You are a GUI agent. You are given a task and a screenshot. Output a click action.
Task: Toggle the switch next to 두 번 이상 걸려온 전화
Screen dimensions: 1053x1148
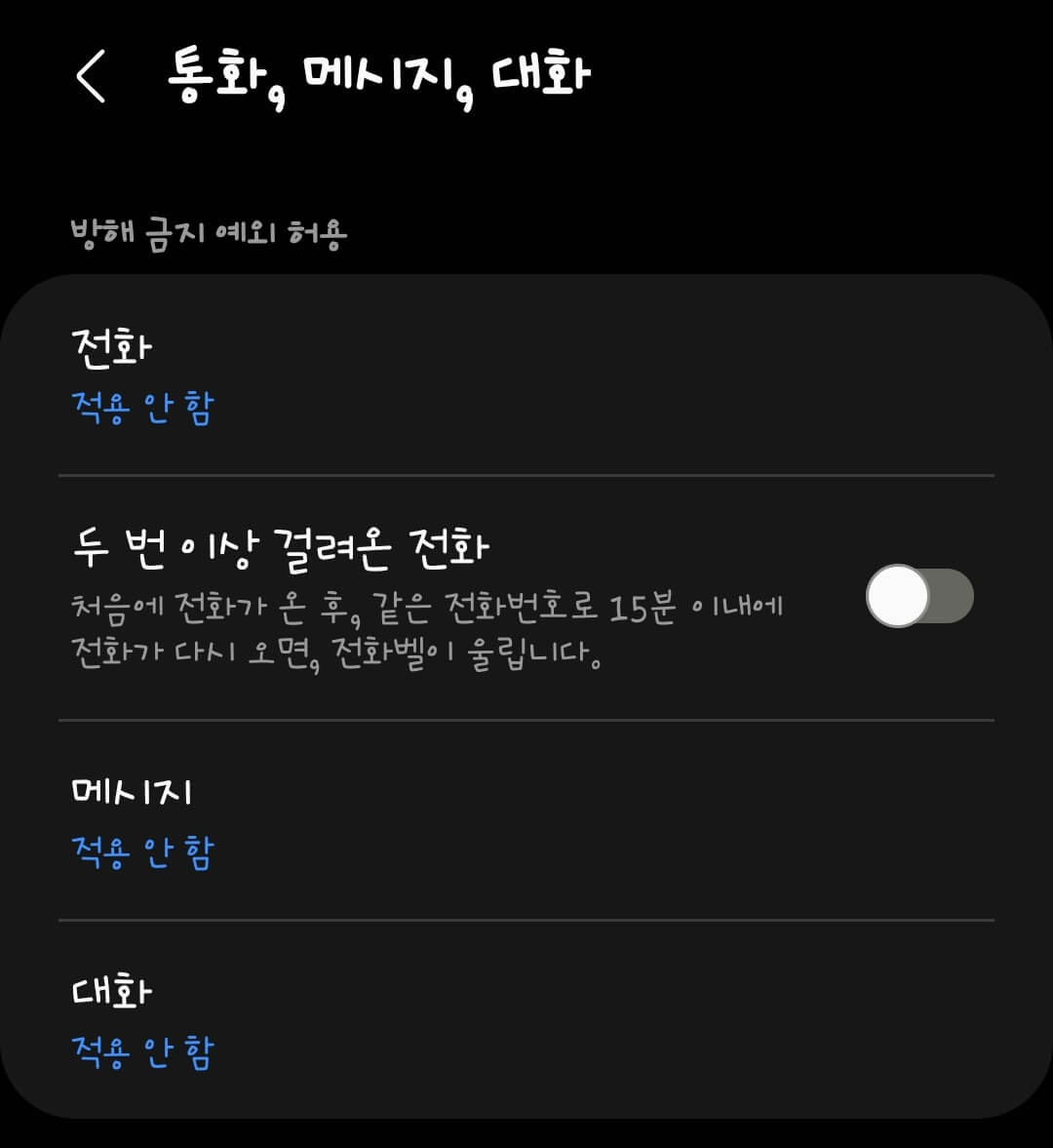click(920, 596)
